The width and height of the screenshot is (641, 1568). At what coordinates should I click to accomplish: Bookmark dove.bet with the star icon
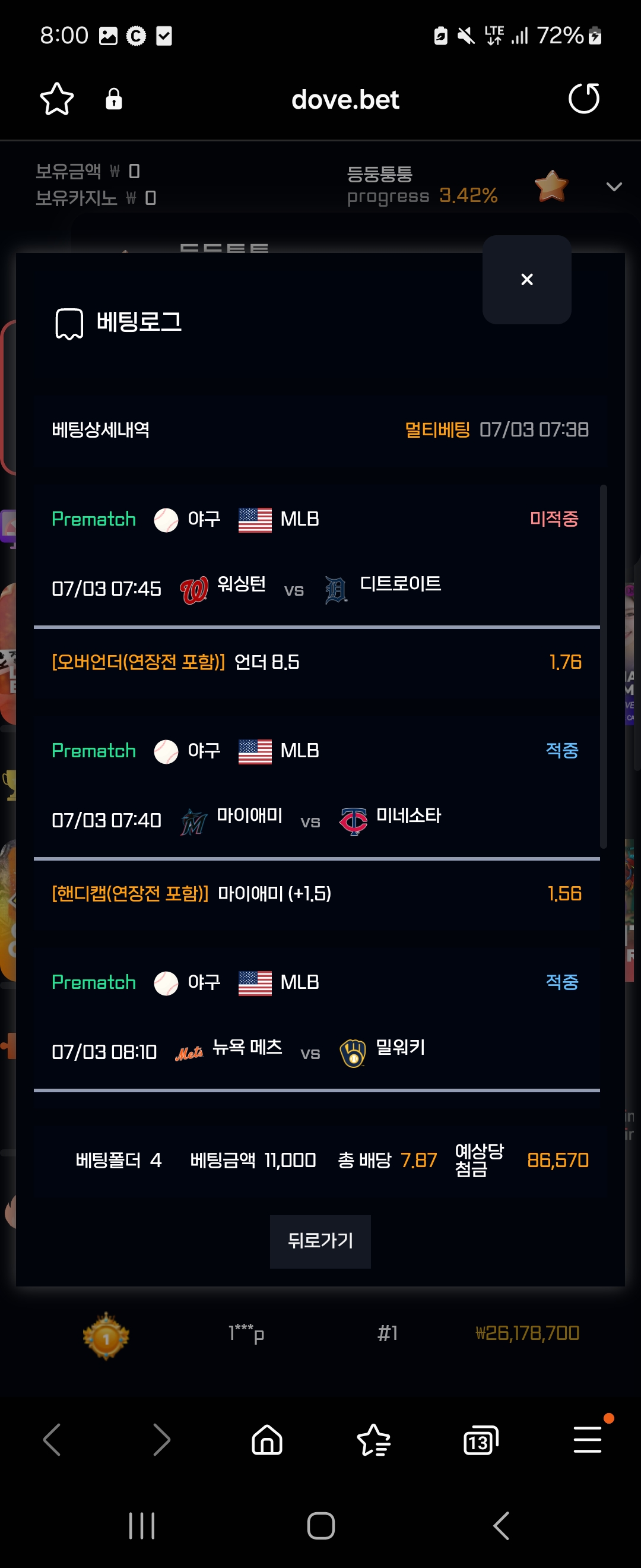pyautogui.click(x=56, y=99)
